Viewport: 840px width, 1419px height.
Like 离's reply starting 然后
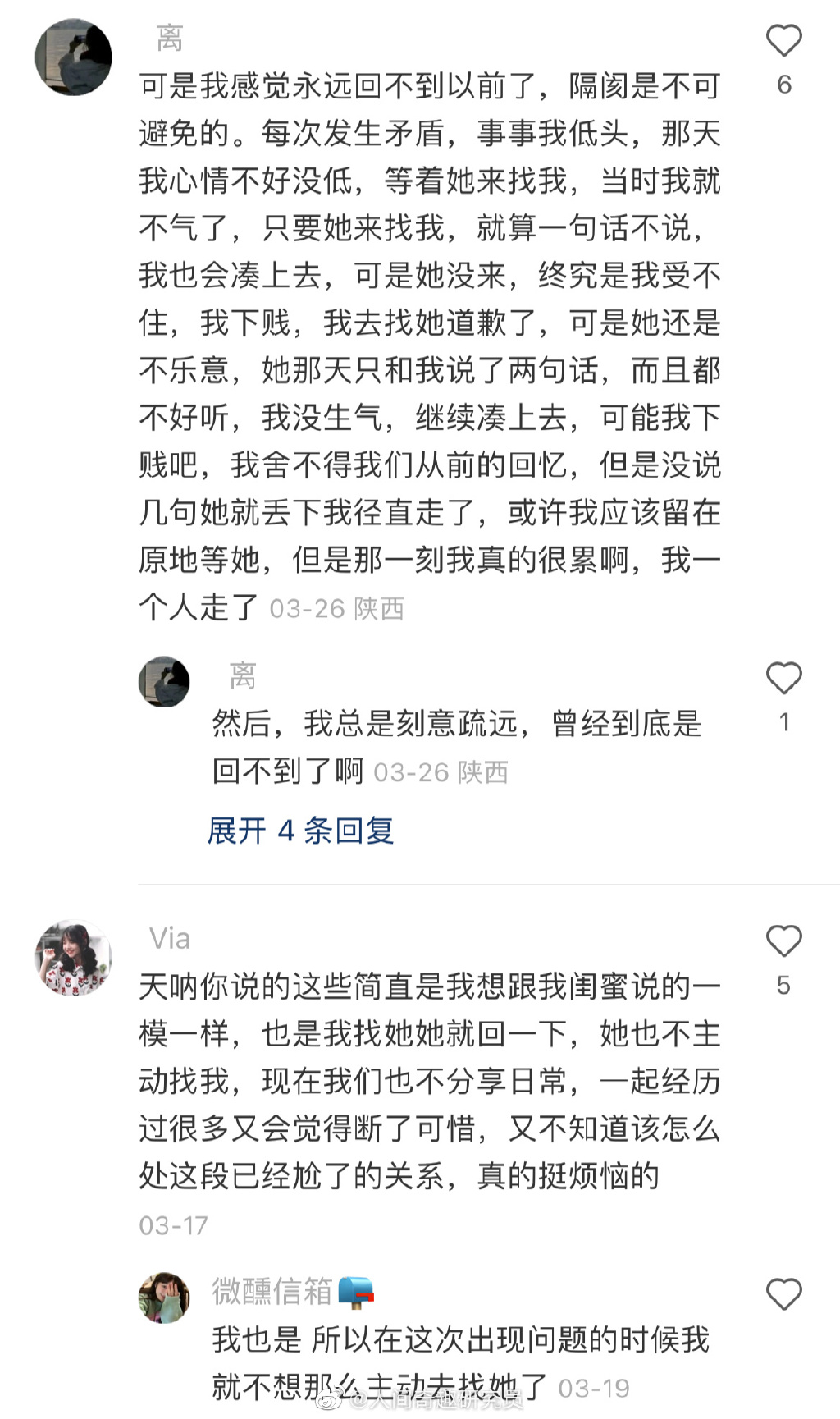(783, 679)
